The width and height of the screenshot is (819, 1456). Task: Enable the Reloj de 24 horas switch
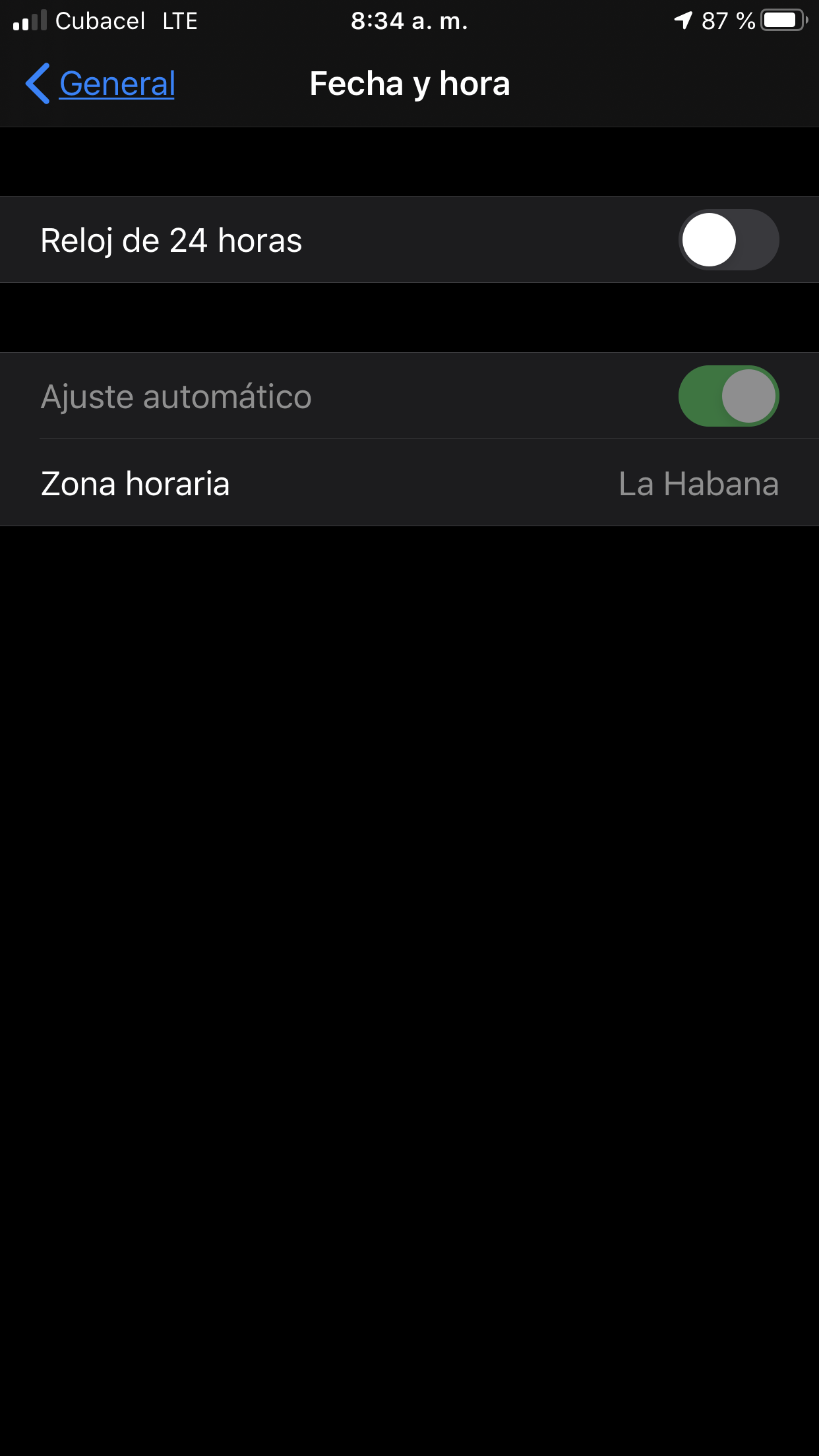728,240
